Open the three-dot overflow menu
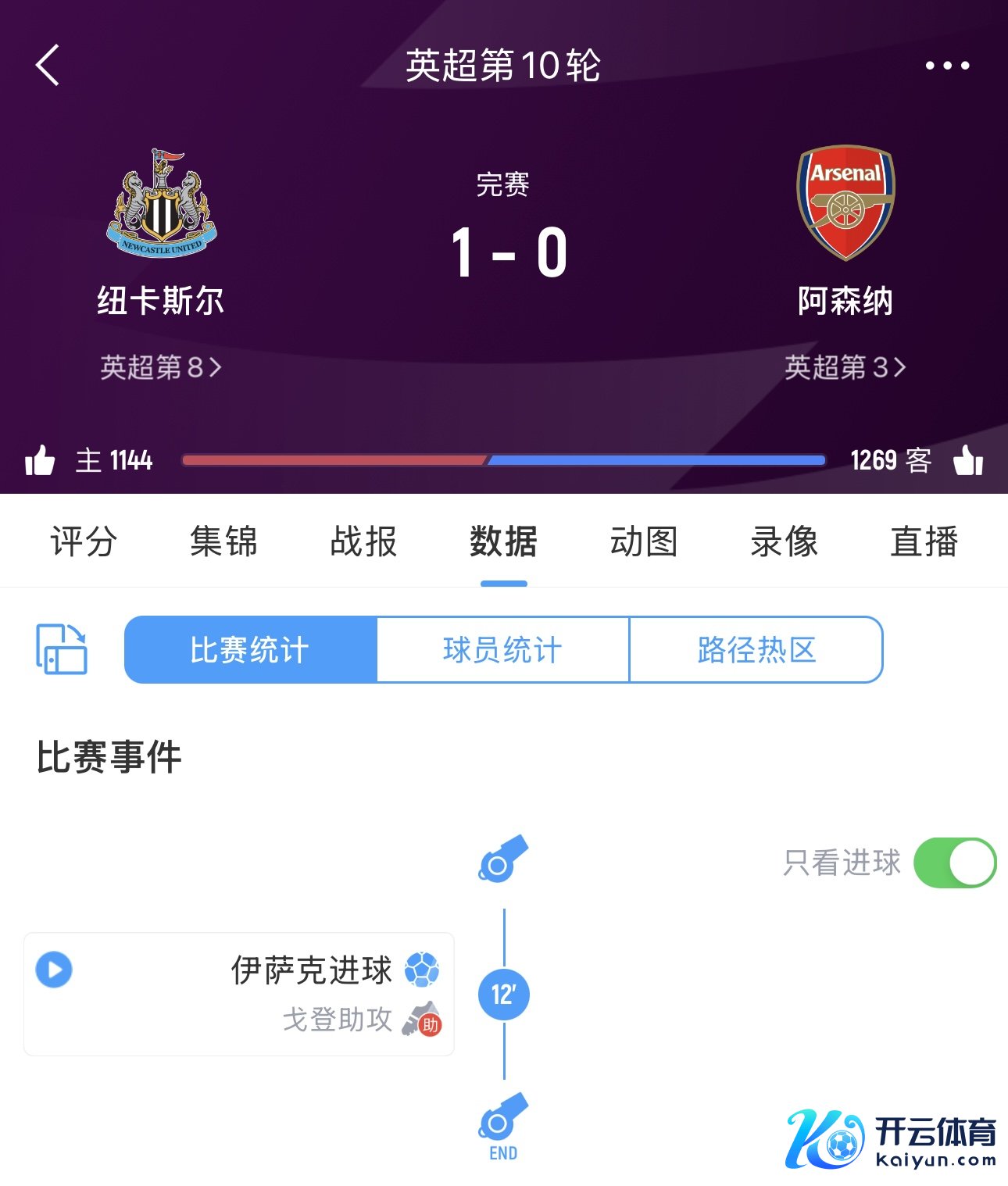This screenshot has height=1186, width=1008. coord(947,66)
